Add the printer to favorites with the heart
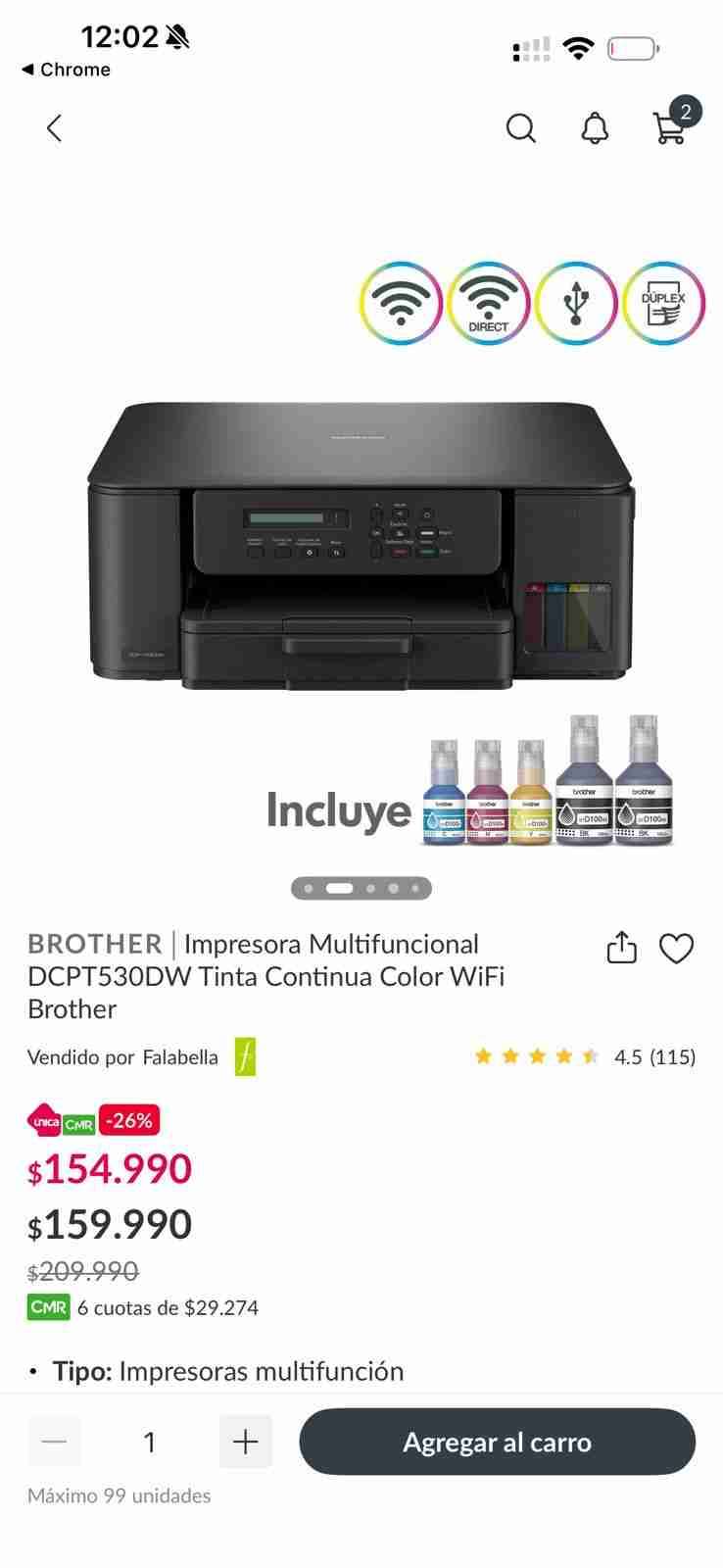Viewport: 723px width, 1568px height. (x=677, y=948)
